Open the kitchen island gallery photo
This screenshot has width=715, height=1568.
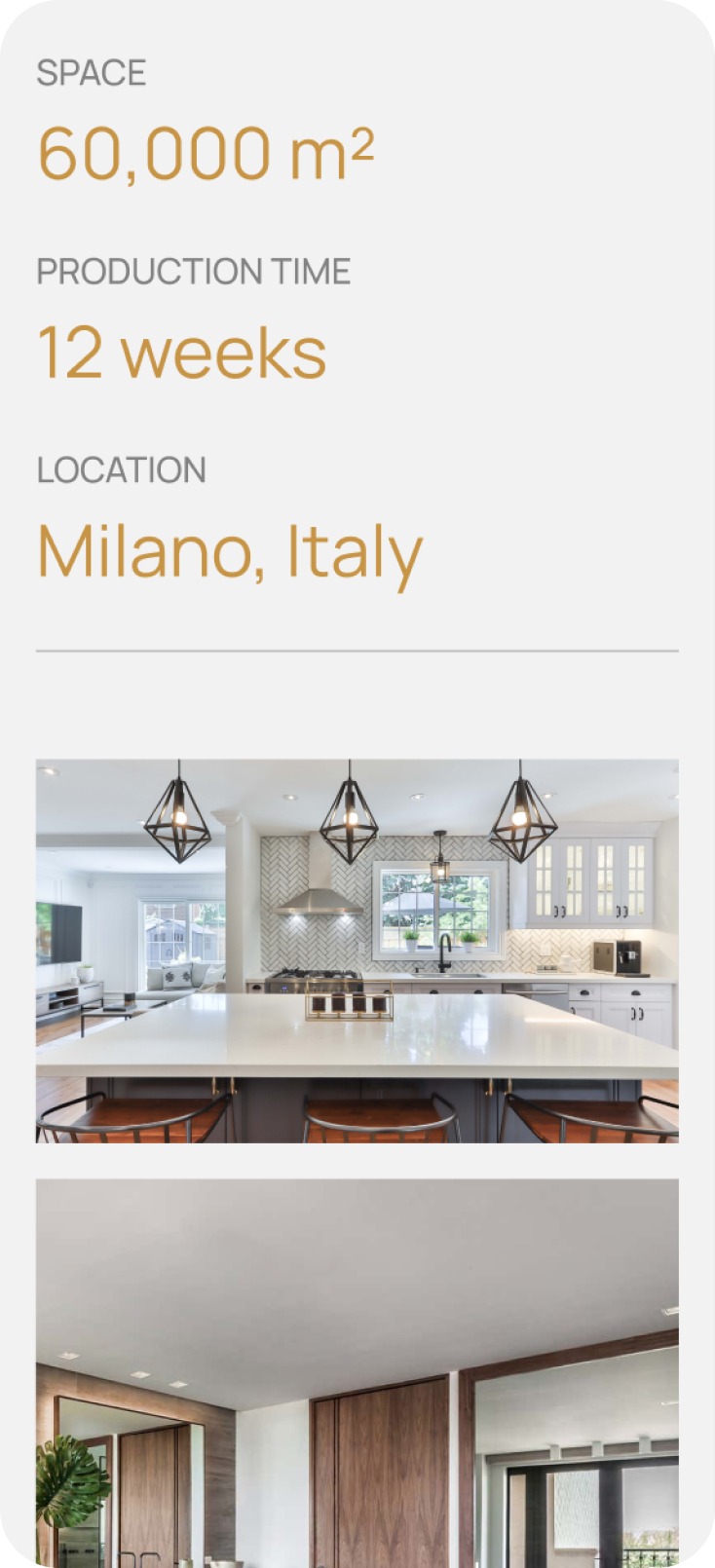(357, 951)
